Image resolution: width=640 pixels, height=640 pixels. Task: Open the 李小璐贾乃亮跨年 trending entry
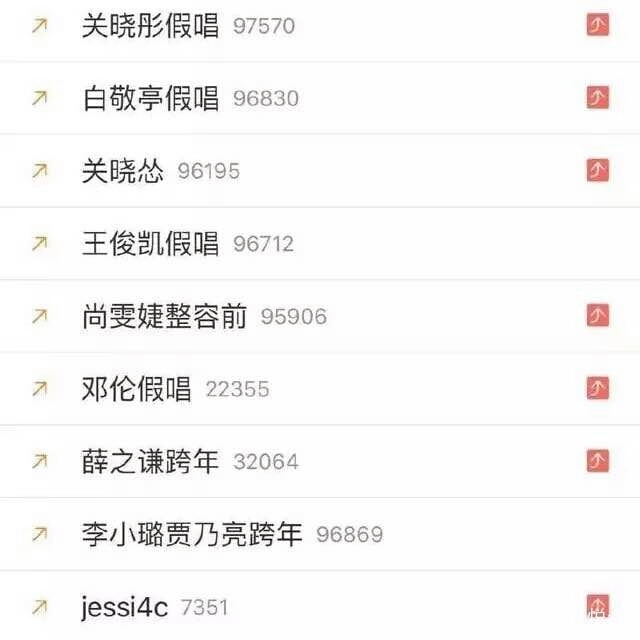192,534
